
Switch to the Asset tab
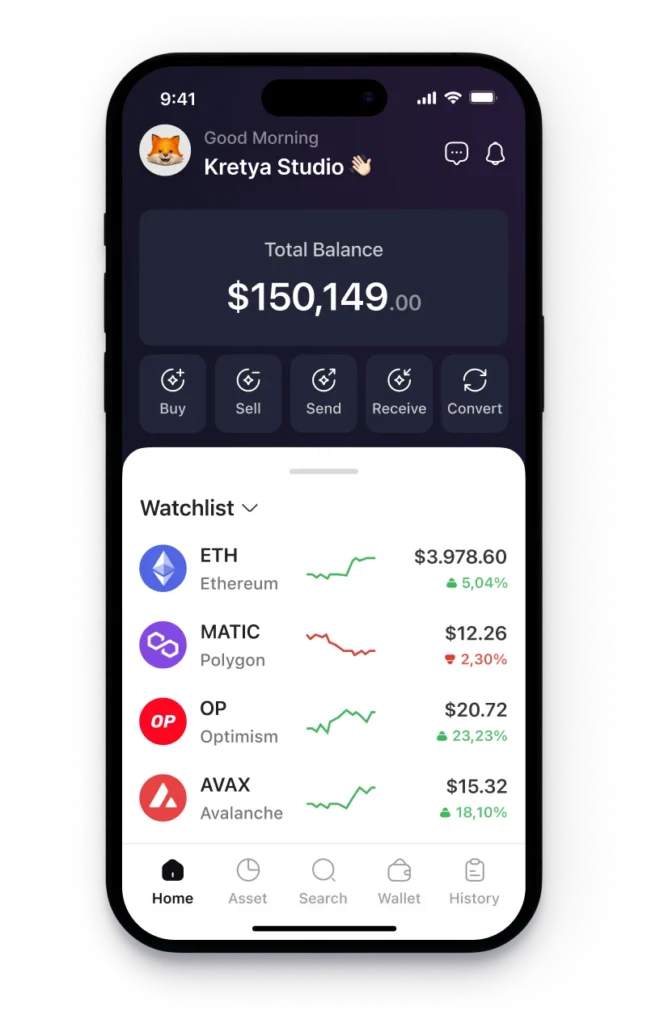coord(248,881)
